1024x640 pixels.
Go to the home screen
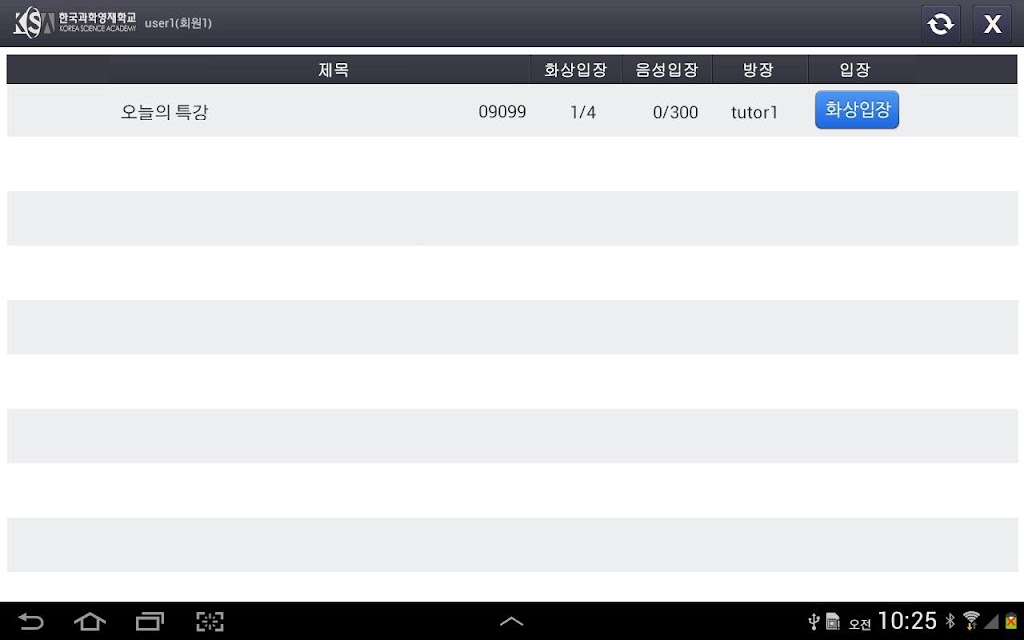pos(89,621)
